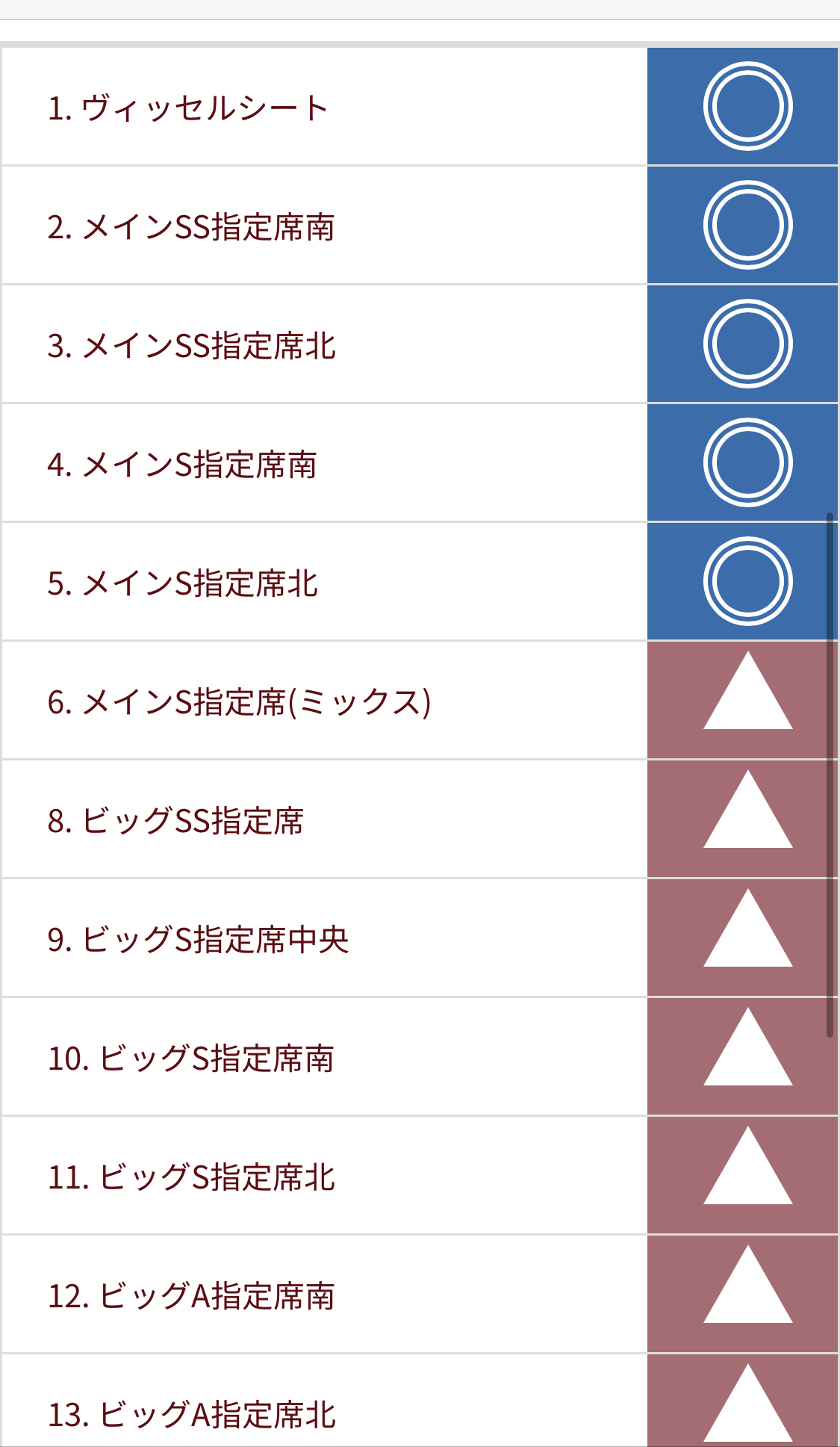Select 13. ビッグA指定席北
Viewport: 840px width, 1447px height.
coord(192,1412)
